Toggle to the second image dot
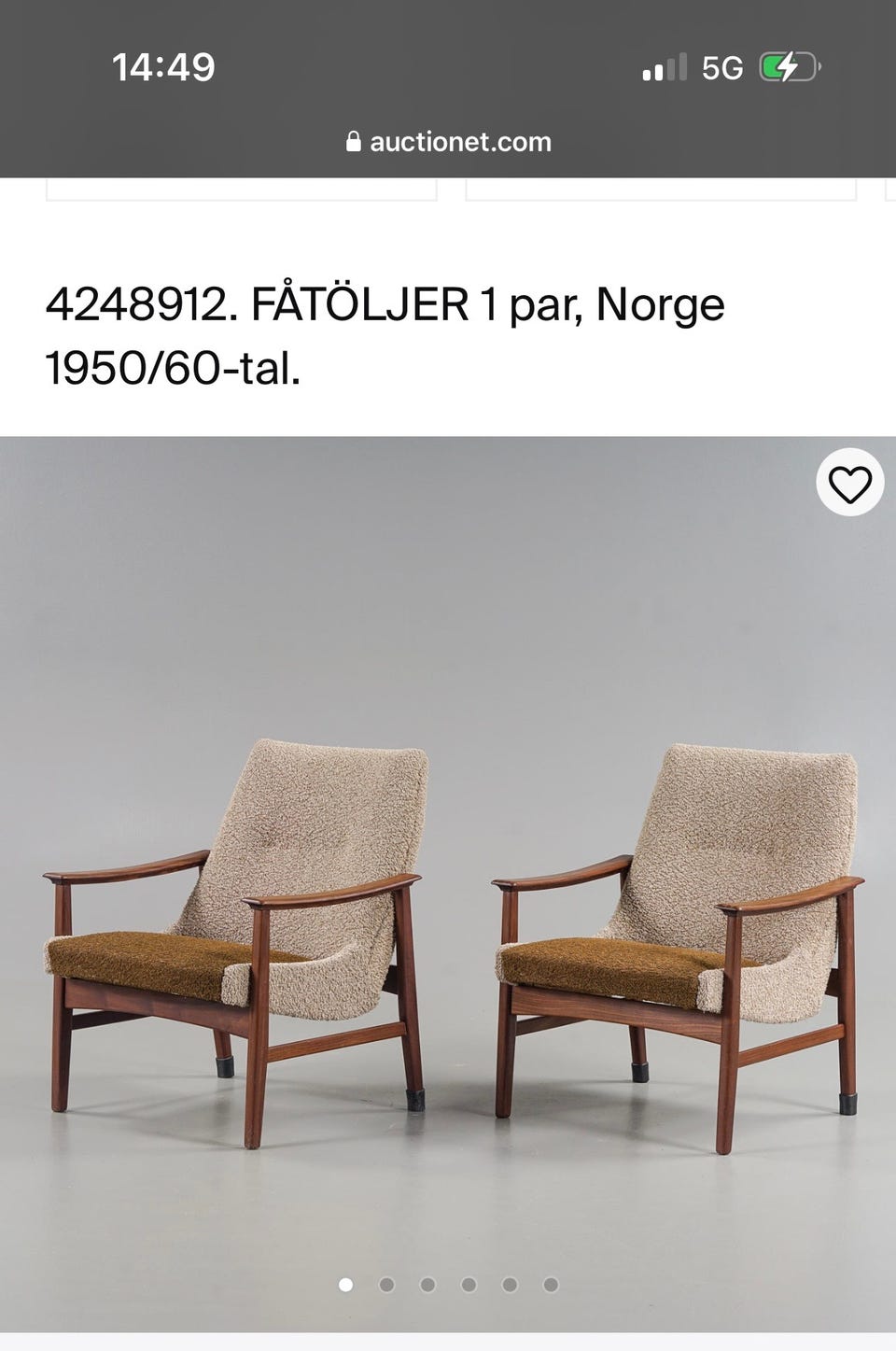The image size is (896, 1351). [386, 1284]
